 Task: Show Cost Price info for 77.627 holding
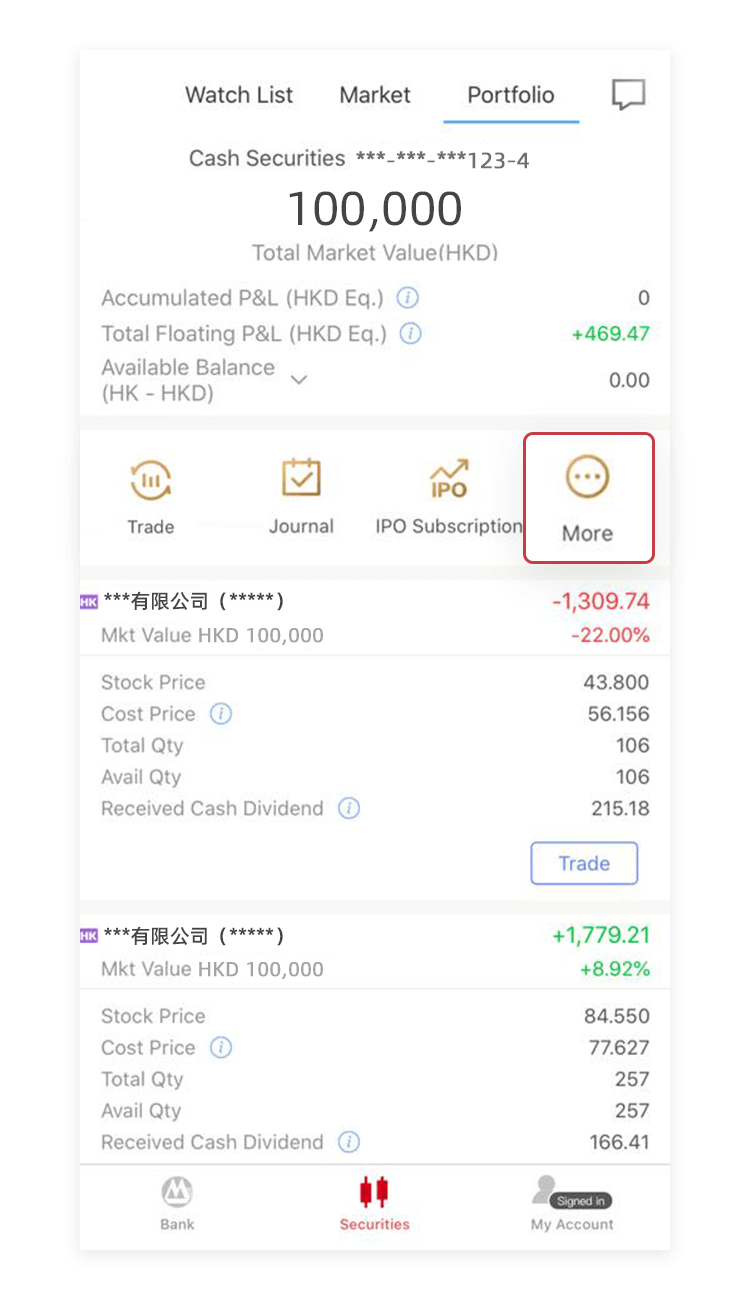221,1048
